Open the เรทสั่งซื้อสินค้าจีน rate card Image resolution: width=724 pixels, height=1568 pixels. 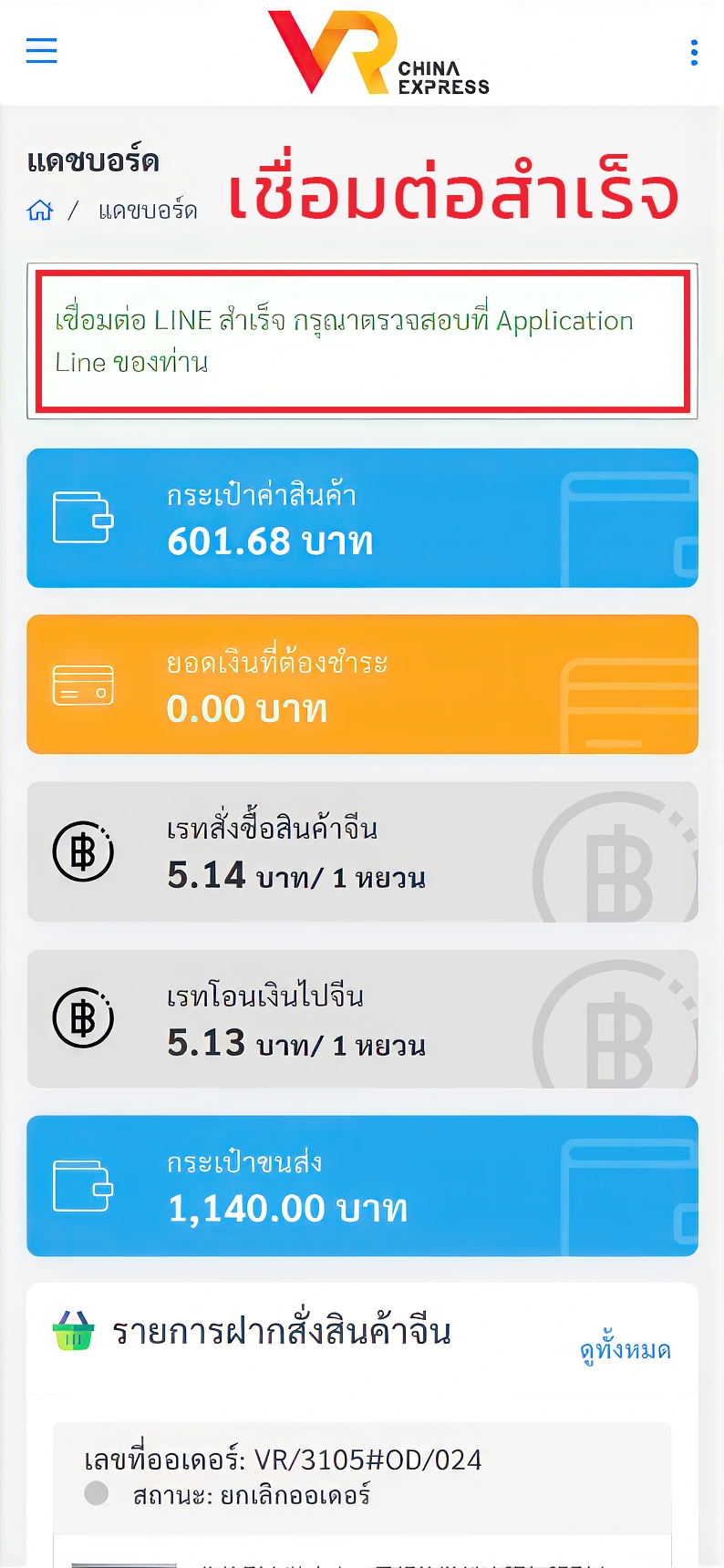click(362, 851)
